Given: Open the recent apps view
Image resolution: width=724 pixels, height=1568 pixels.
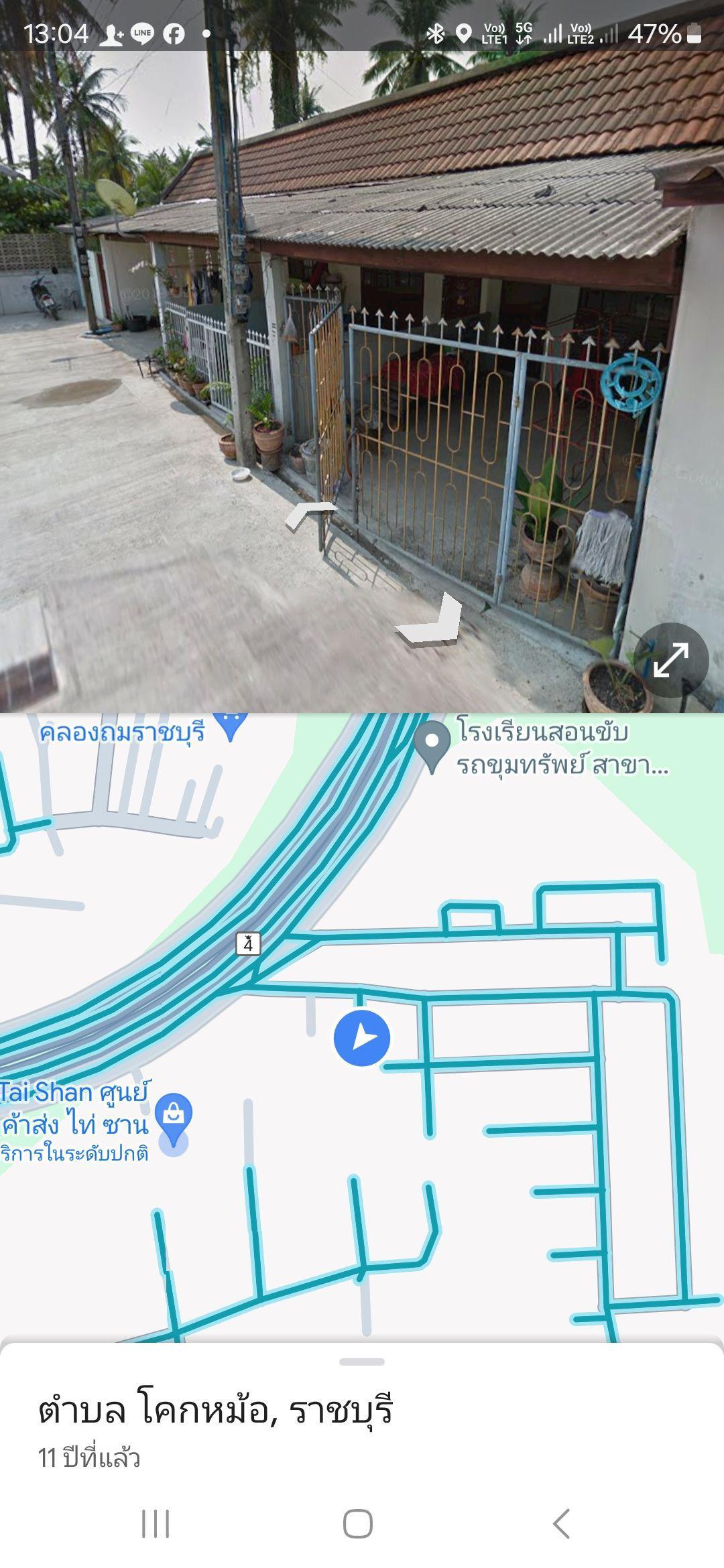Looking at the screenshot, I should click(156, 1524).
